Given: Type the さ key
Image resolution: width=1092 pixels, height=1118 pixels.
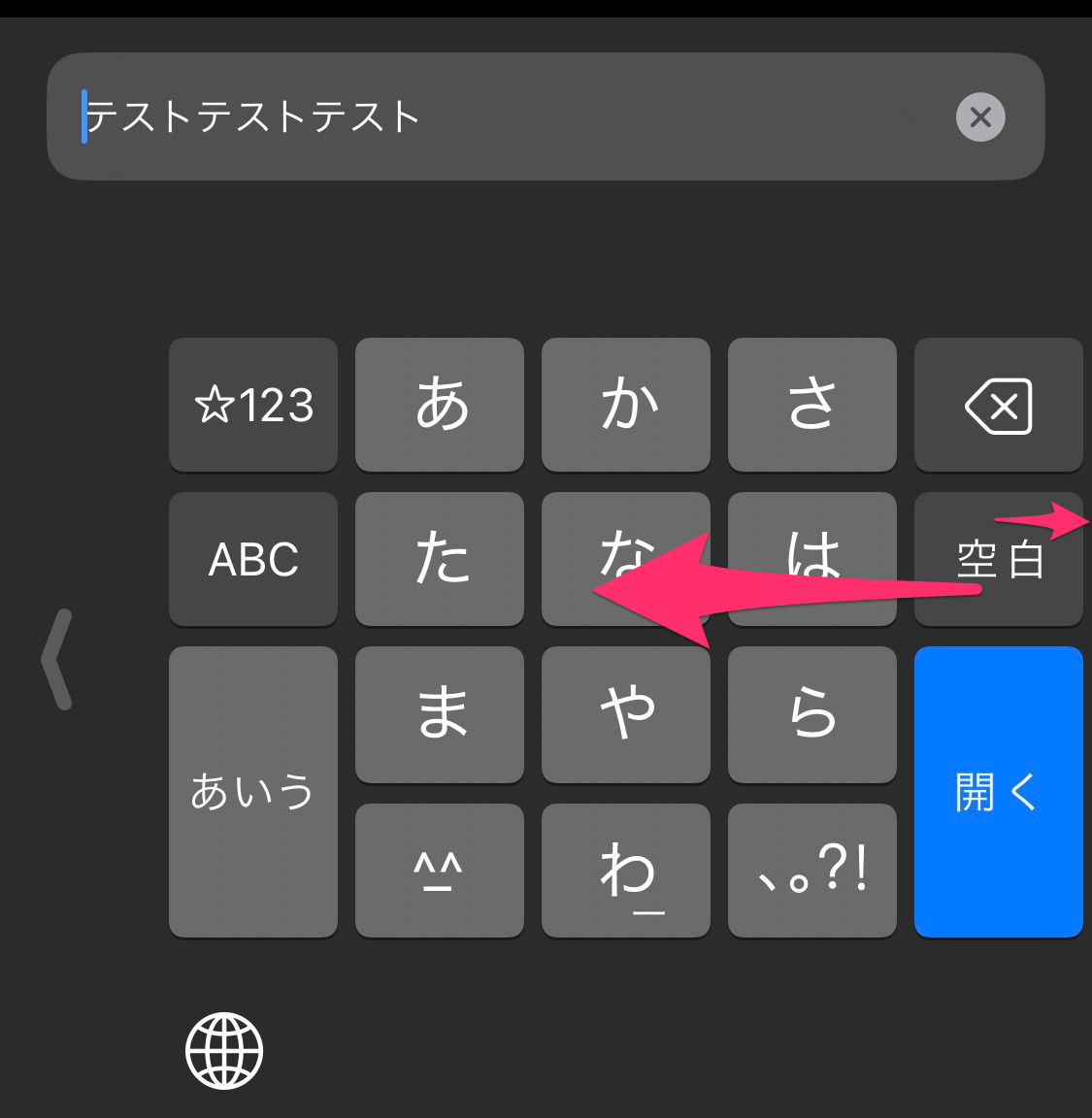Looking at the screenshot, I should point(812,405).
